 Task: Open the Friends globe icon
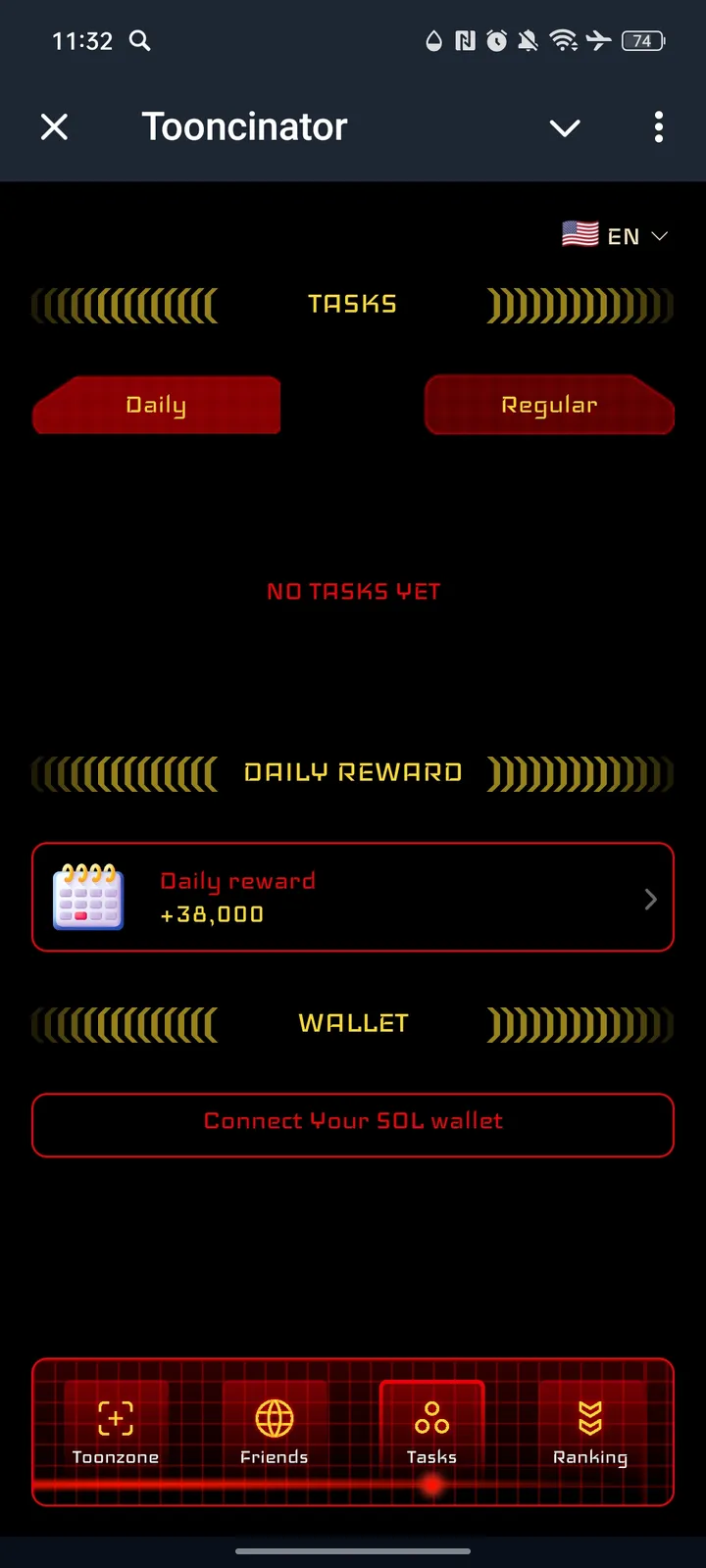275,1414
